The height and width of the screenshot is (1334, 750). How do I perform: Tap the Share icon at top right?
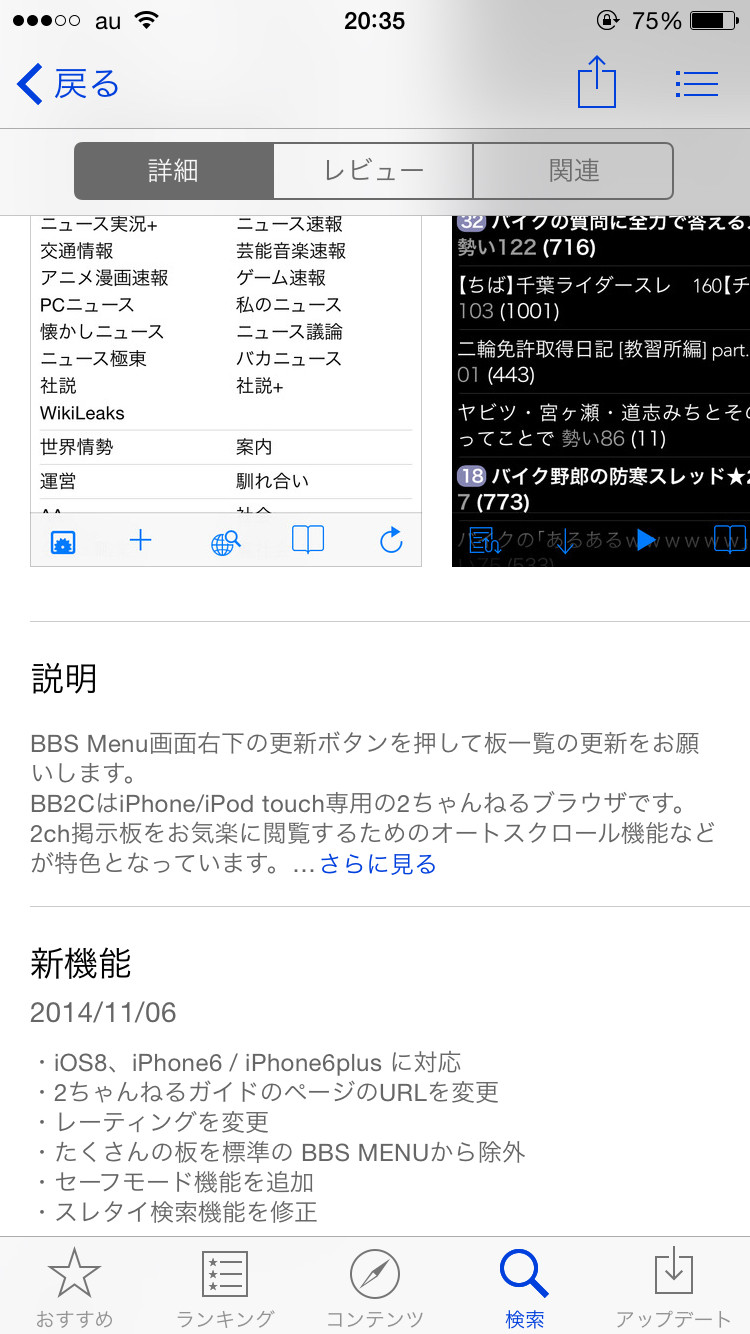coord(597,83)
